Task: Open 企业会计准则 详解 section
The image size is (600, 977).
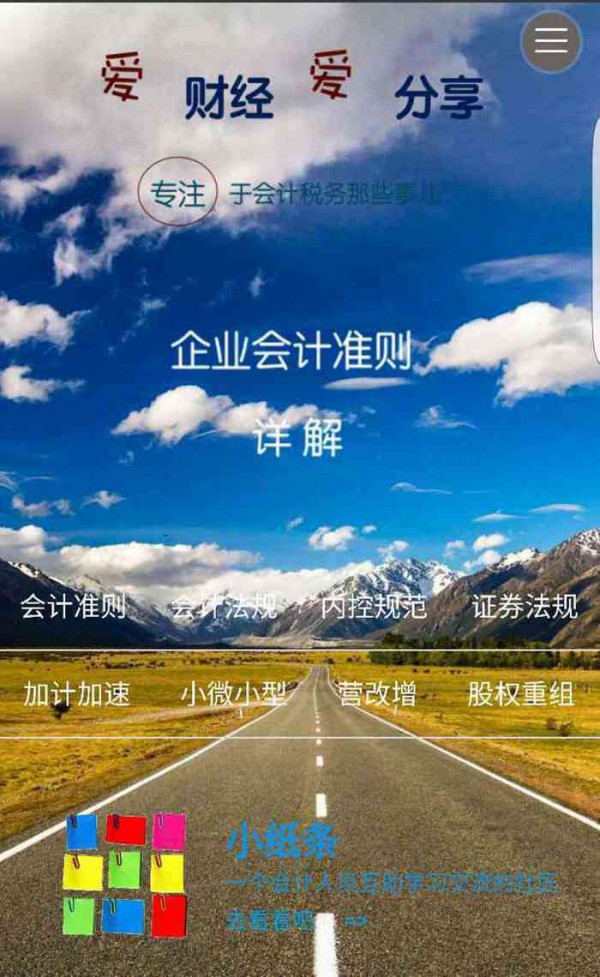Action: click(x=292, y=393)
